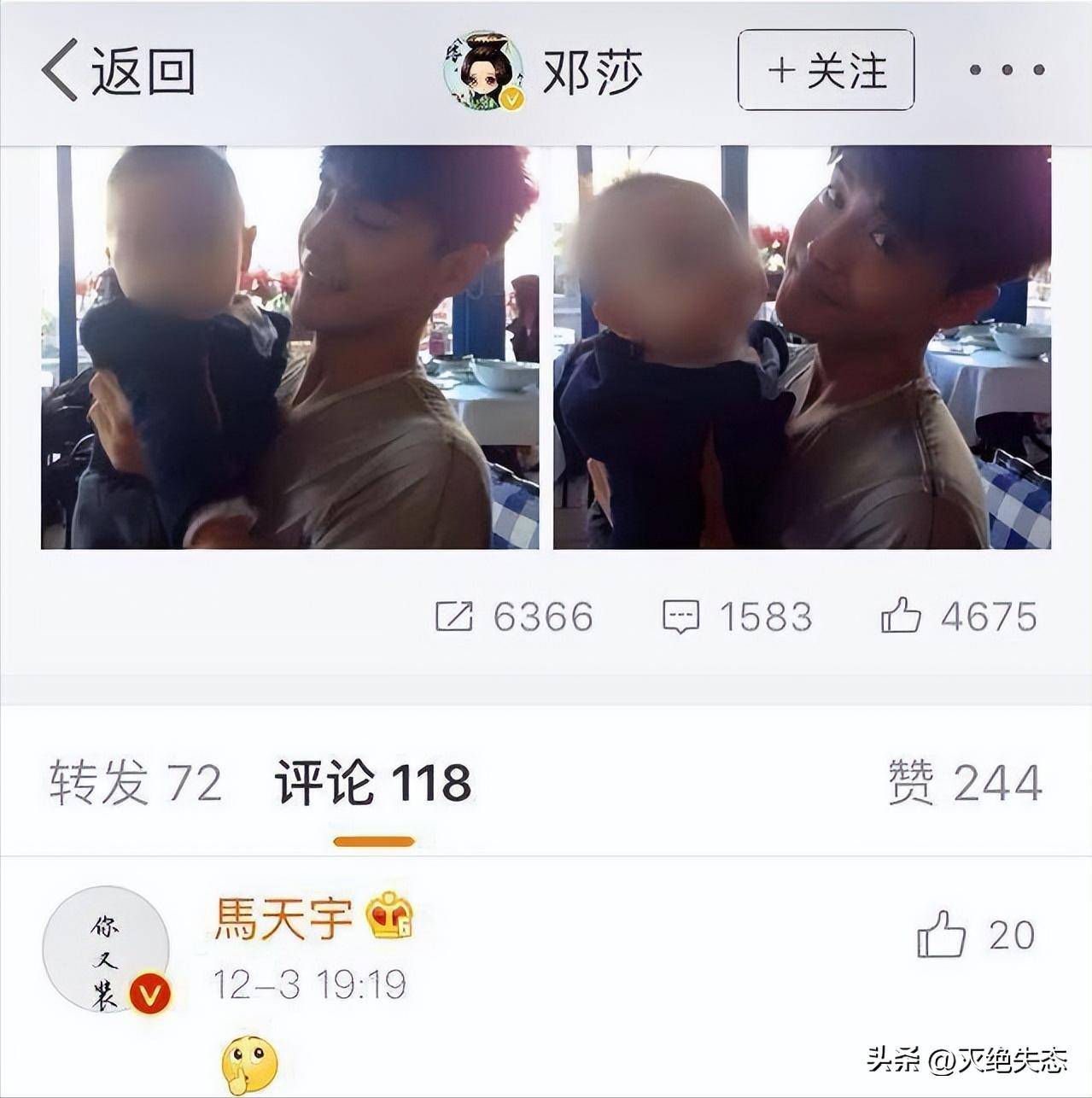Open 邓莎's profile from the header
Viewport: 1092px width, 1098px height.
543,72
